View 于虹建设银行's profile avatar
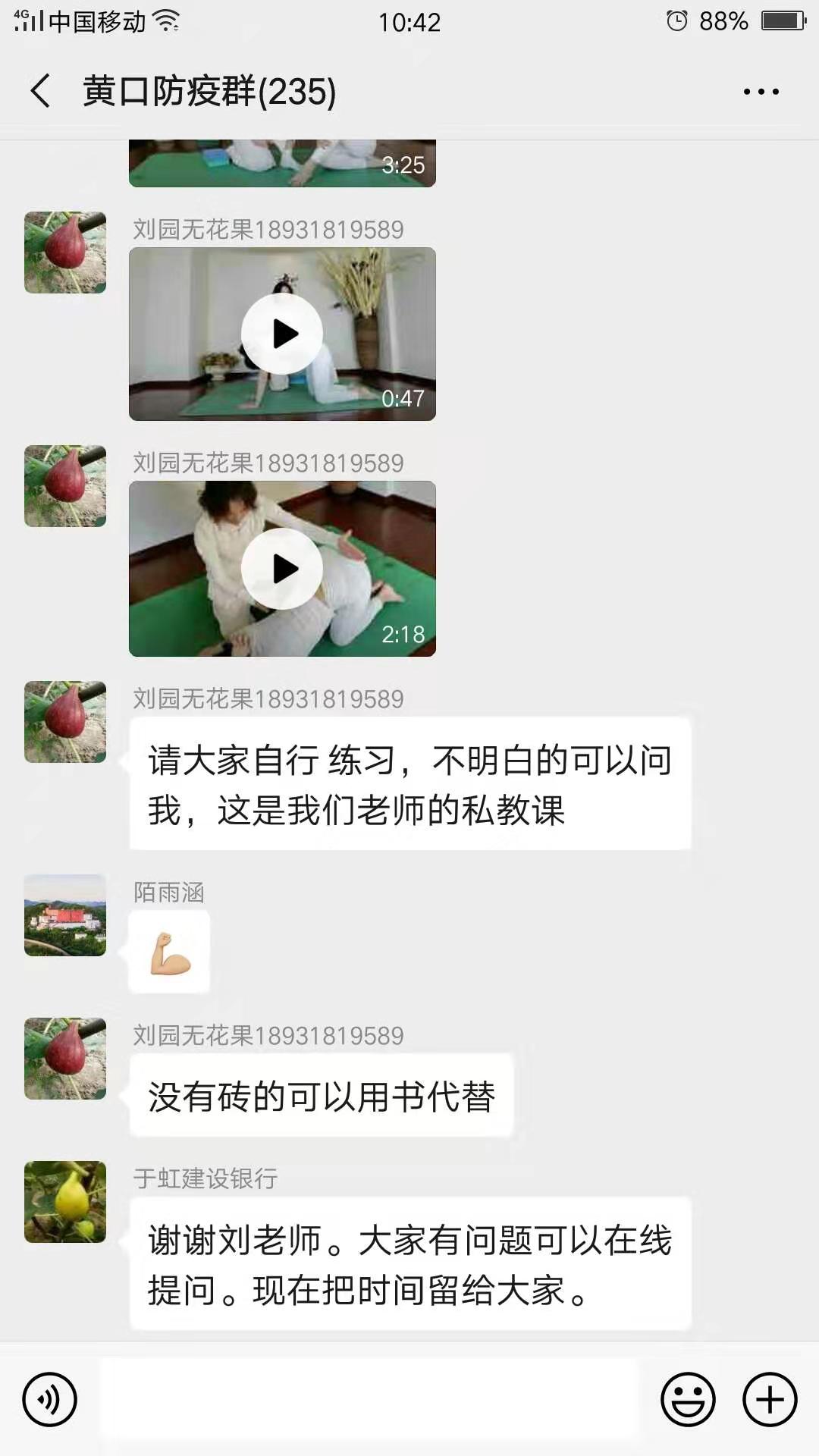The height and width of the screenshot is (1456, 819). [x=65, y=1202]
